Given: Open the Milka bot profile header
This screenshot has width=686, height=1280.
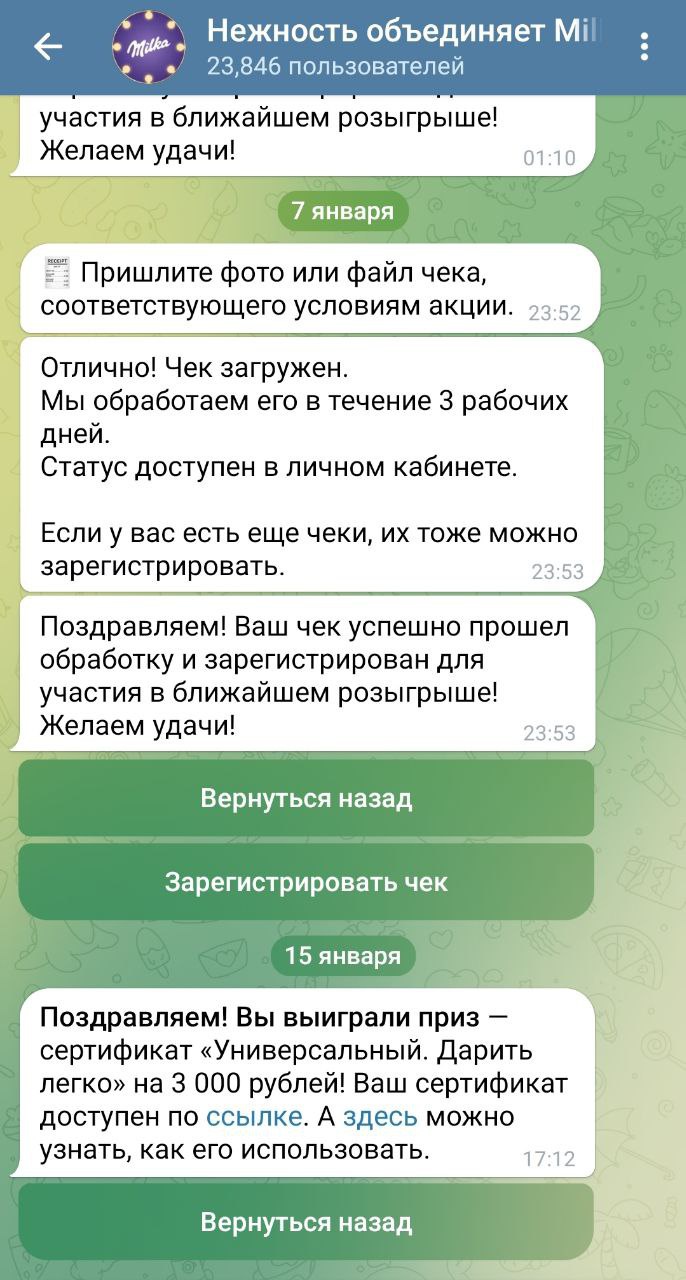Looking at the screenshot, I should click(x=400, y=47).
